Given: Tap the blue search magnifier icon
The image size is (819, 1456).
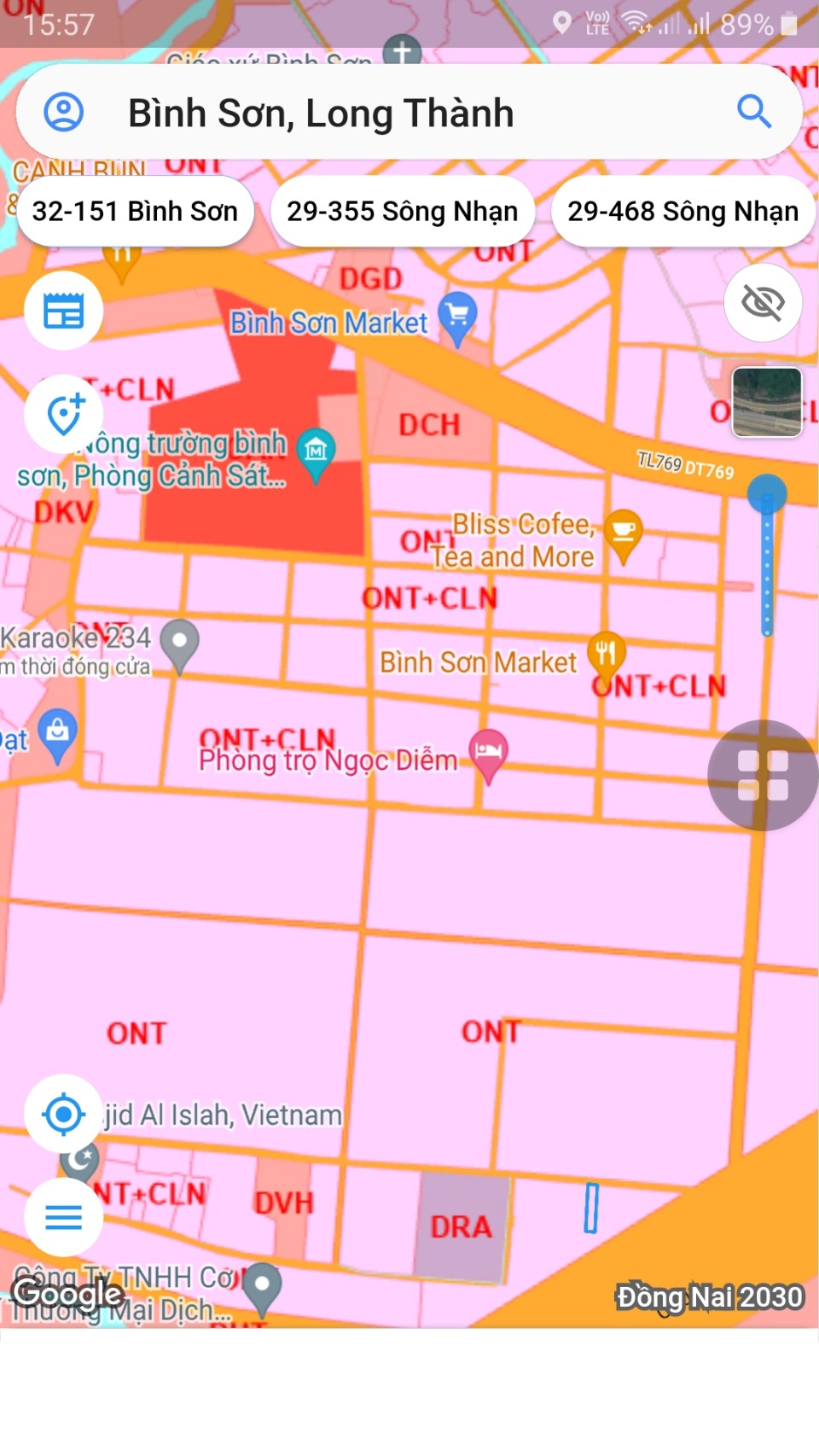Looking at the screenshot, I should pyautogui.click(x=753, y=112).
